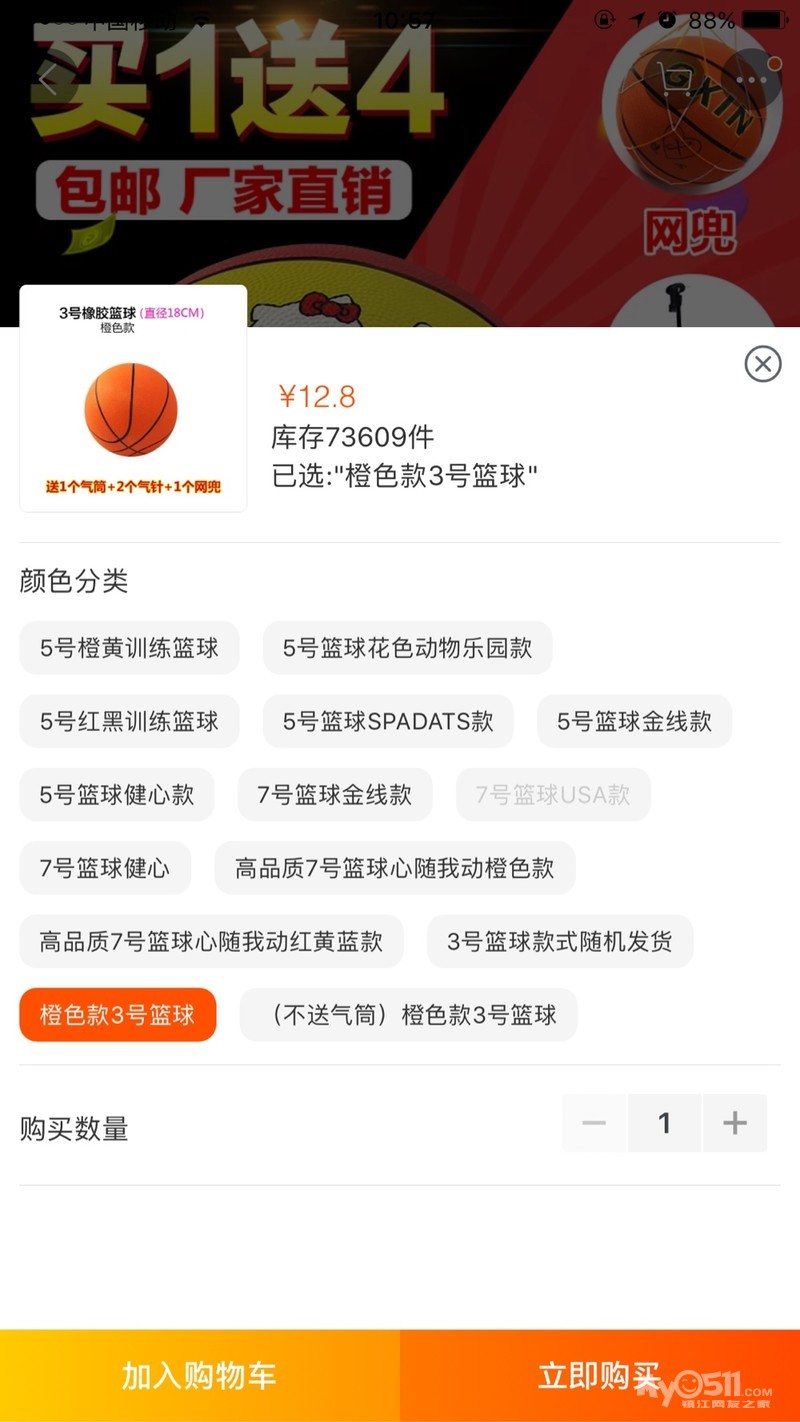Select 5号红黑训练篮球 option

(129, 721)
